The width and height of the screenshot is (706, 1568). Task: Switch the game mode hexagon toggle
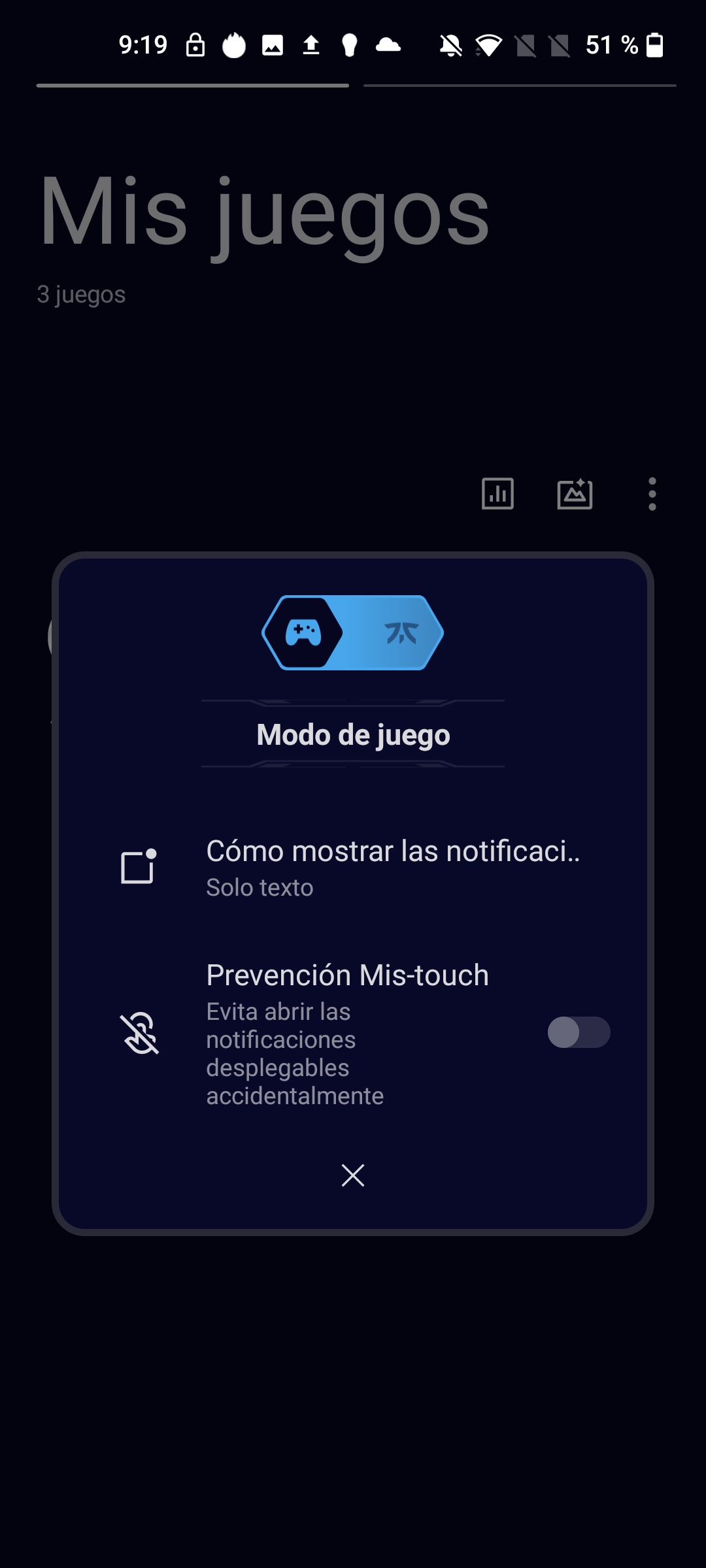(353, 632)
